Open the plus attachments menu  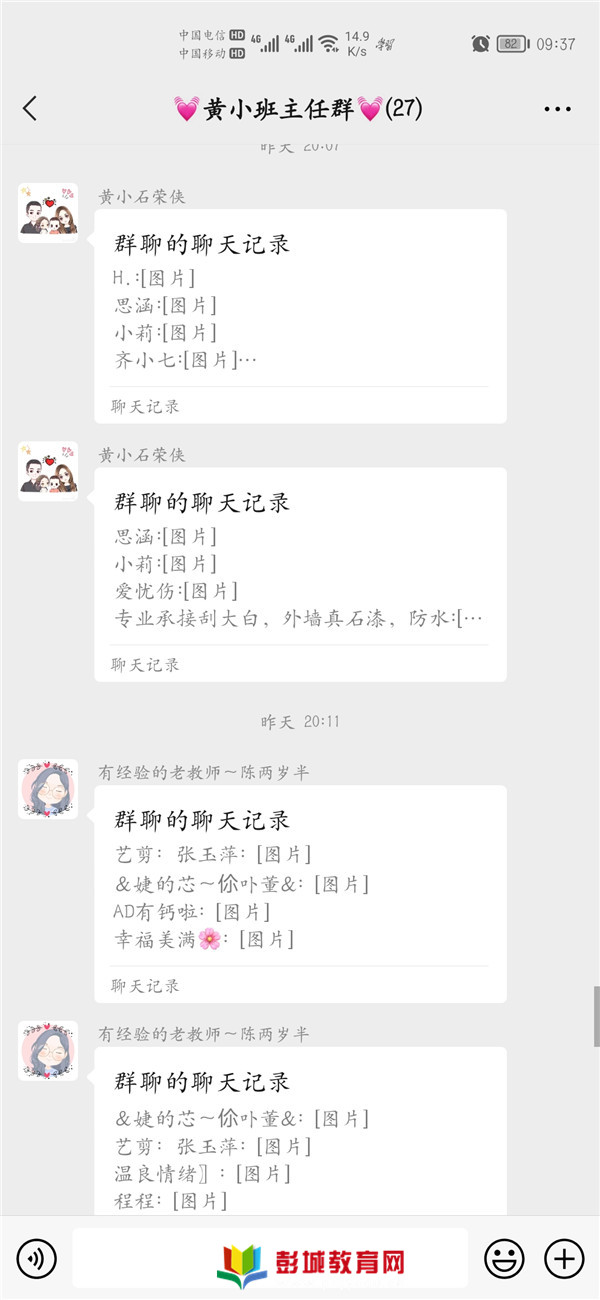[x=563, y=1257]
